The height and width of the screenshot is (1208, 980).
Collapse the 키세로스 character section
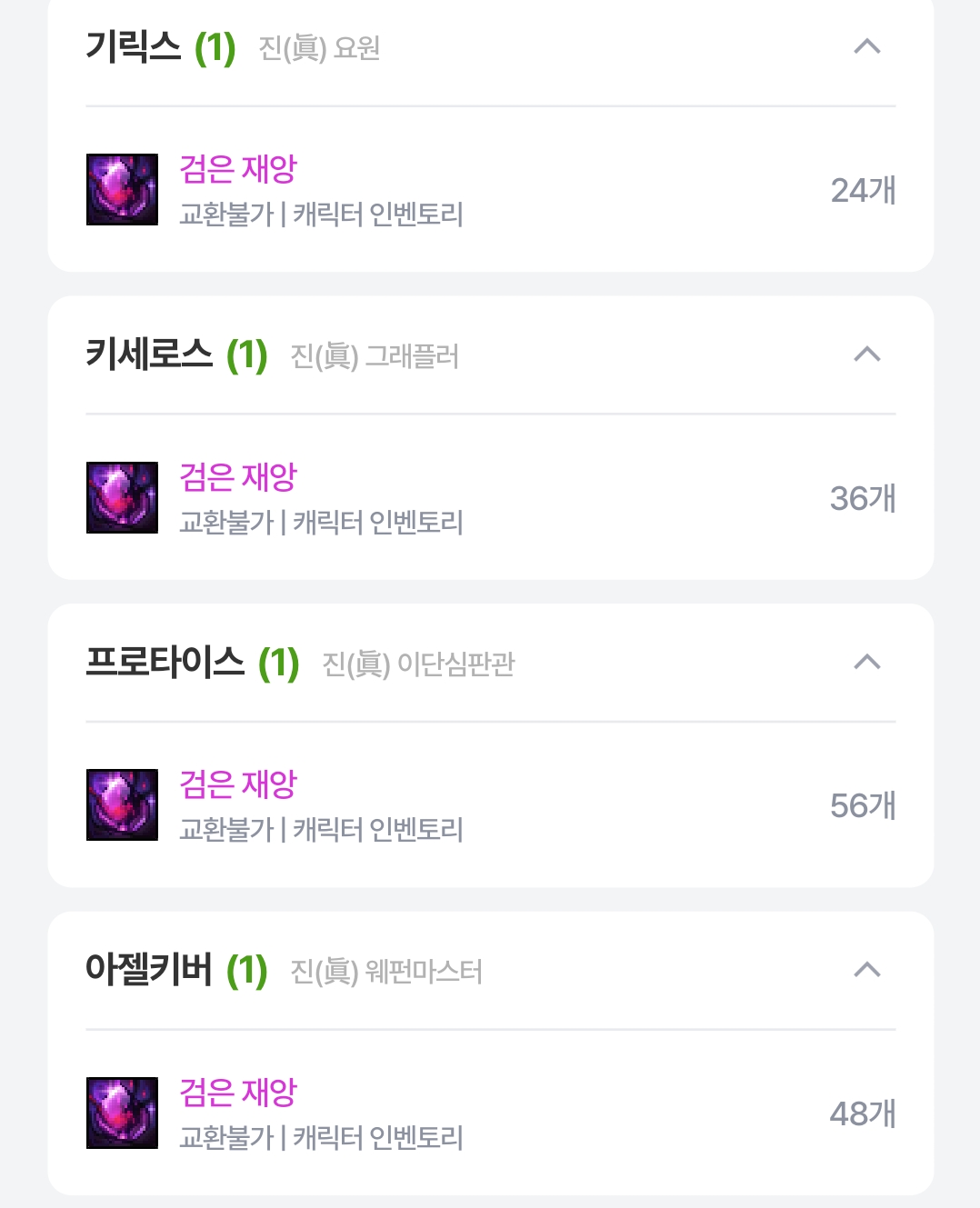[x=867, y=354]
